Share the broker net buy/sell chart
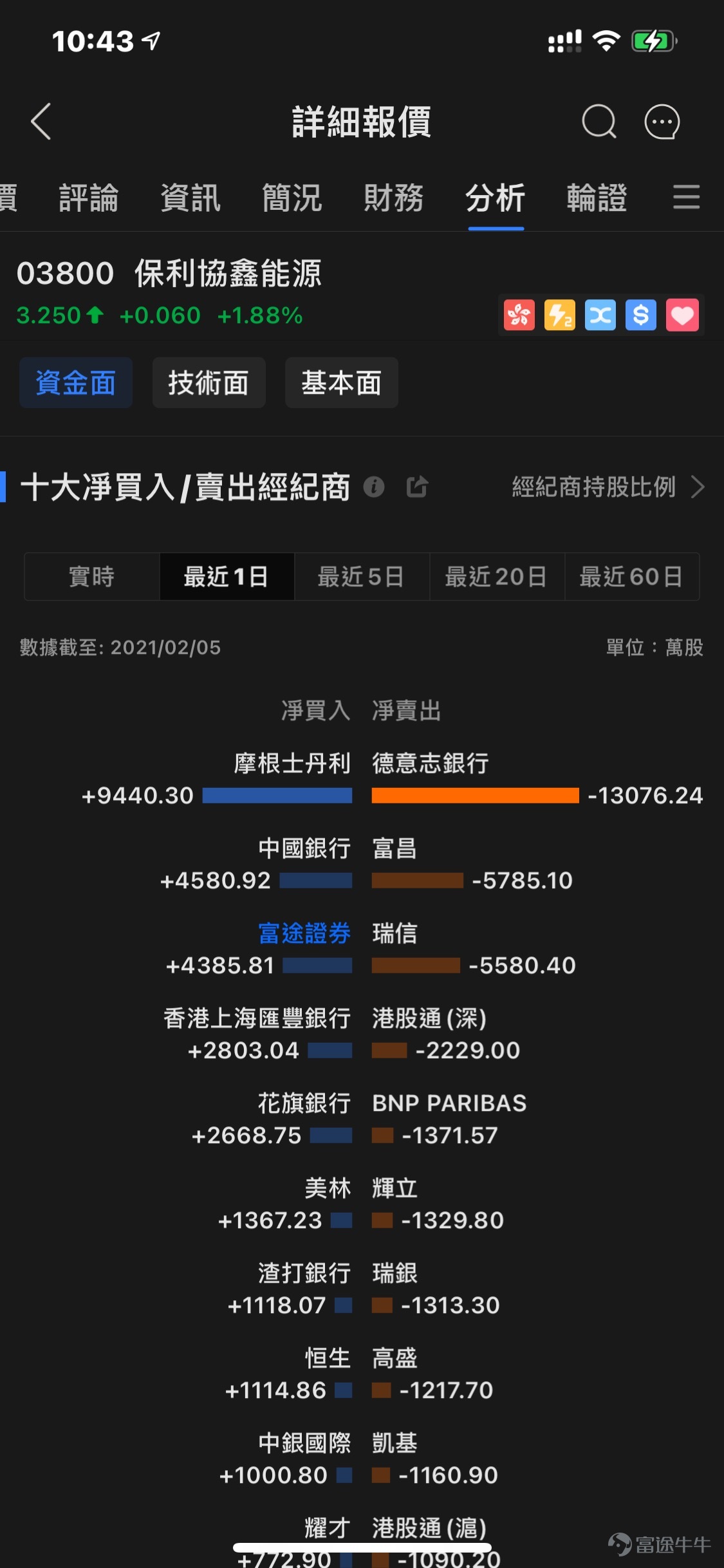 click(x=417, y=487)
